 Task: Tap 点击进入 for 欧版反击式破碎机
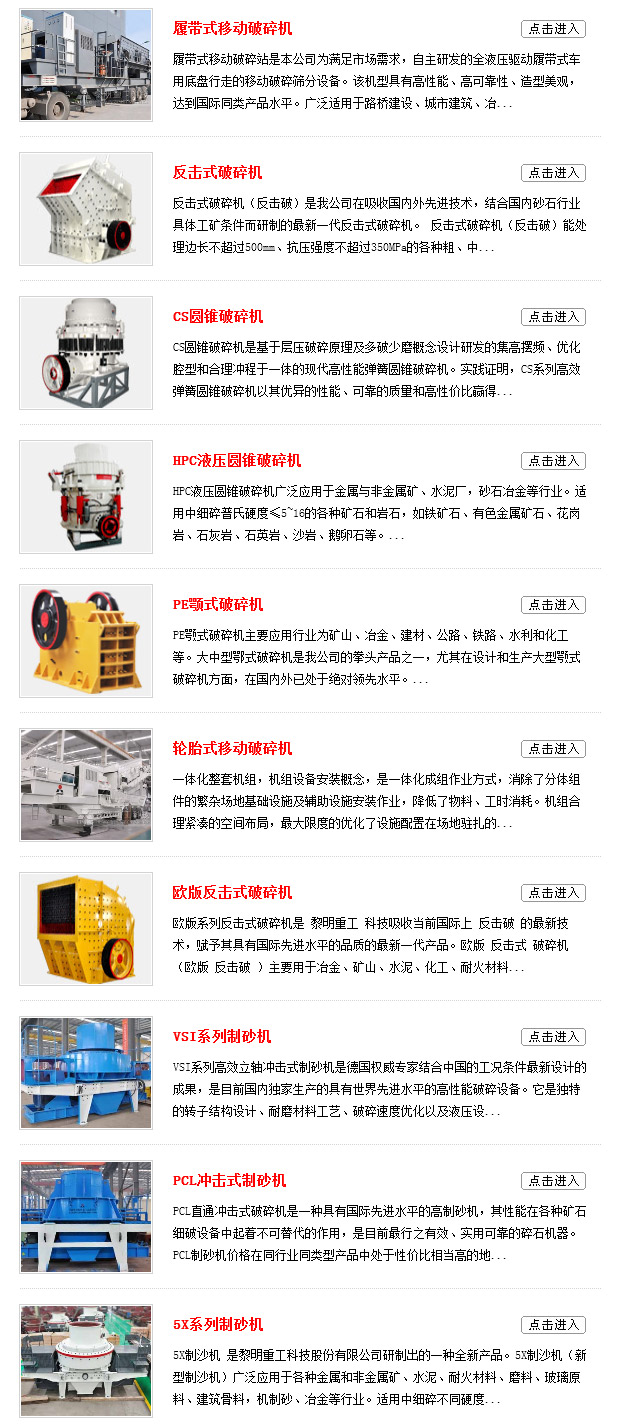tap(553, 893)
